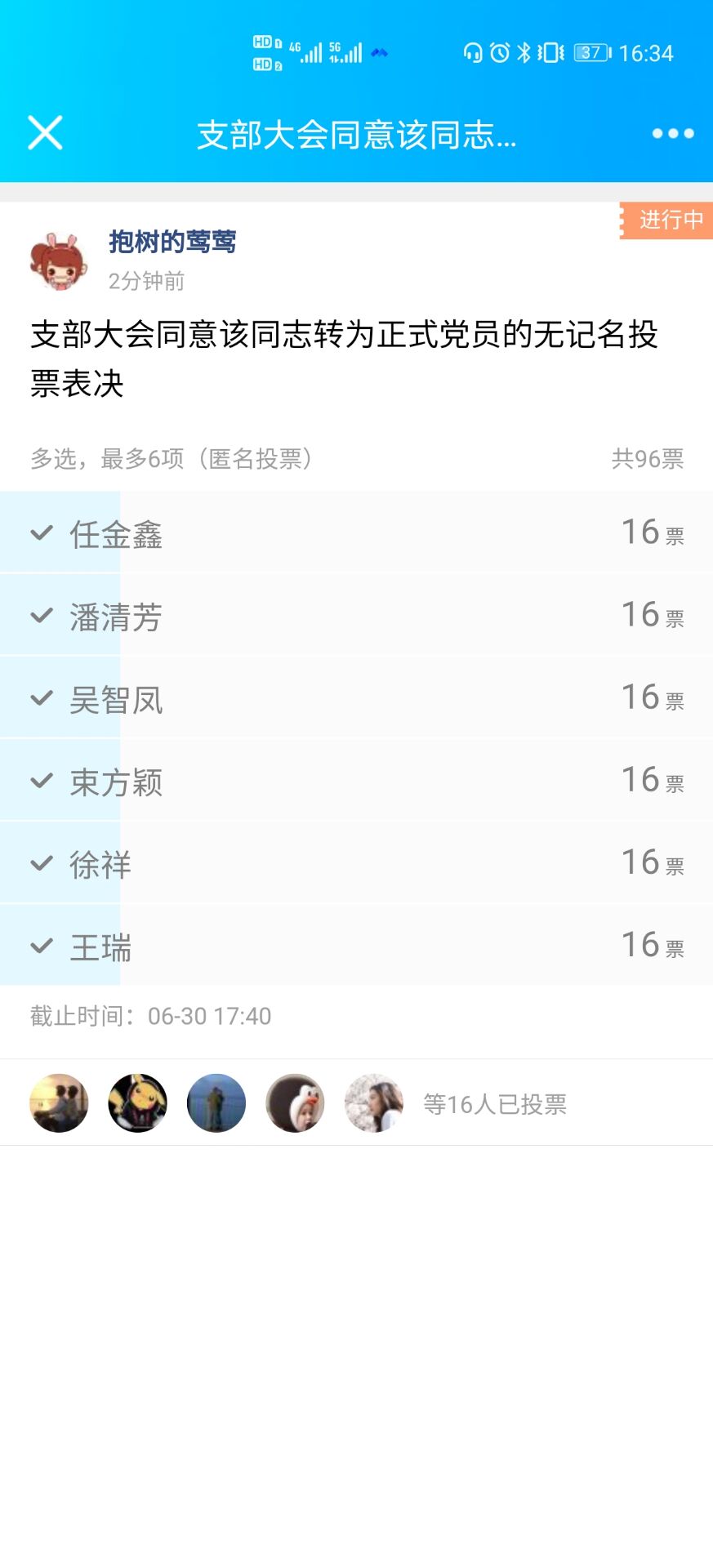
Task: Open the 等16人已投票 voter list
Action: [493, 1104]
